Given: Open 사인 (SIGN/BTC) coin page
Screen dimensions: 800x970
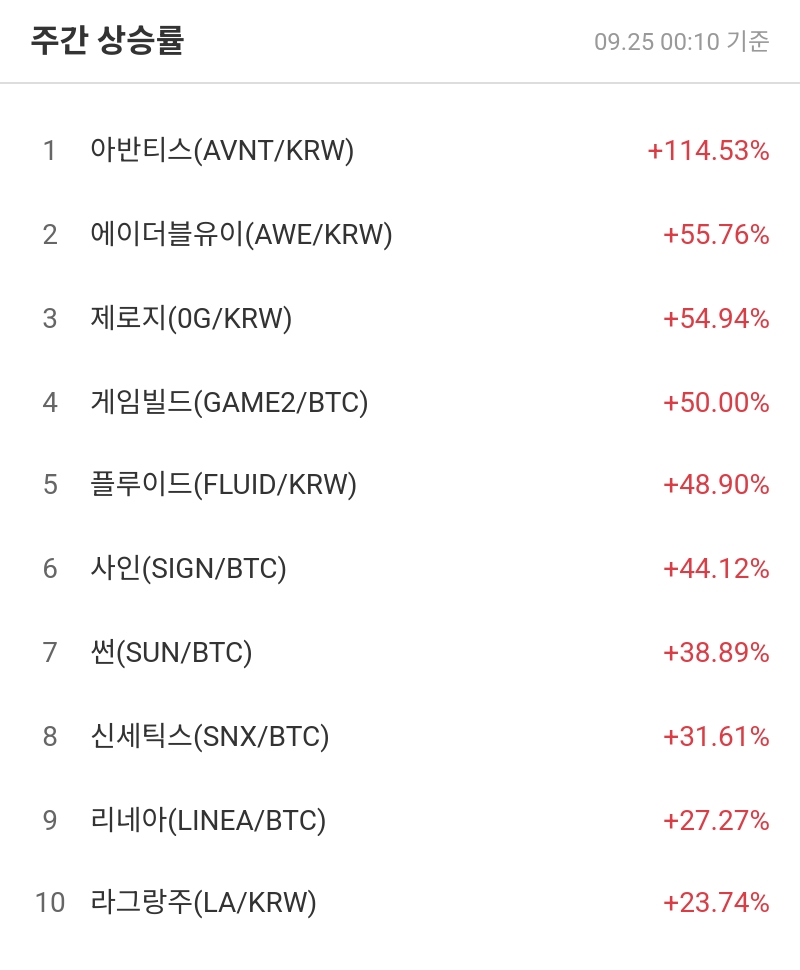Looking at the screenshot, I should (x=188, y=569).
